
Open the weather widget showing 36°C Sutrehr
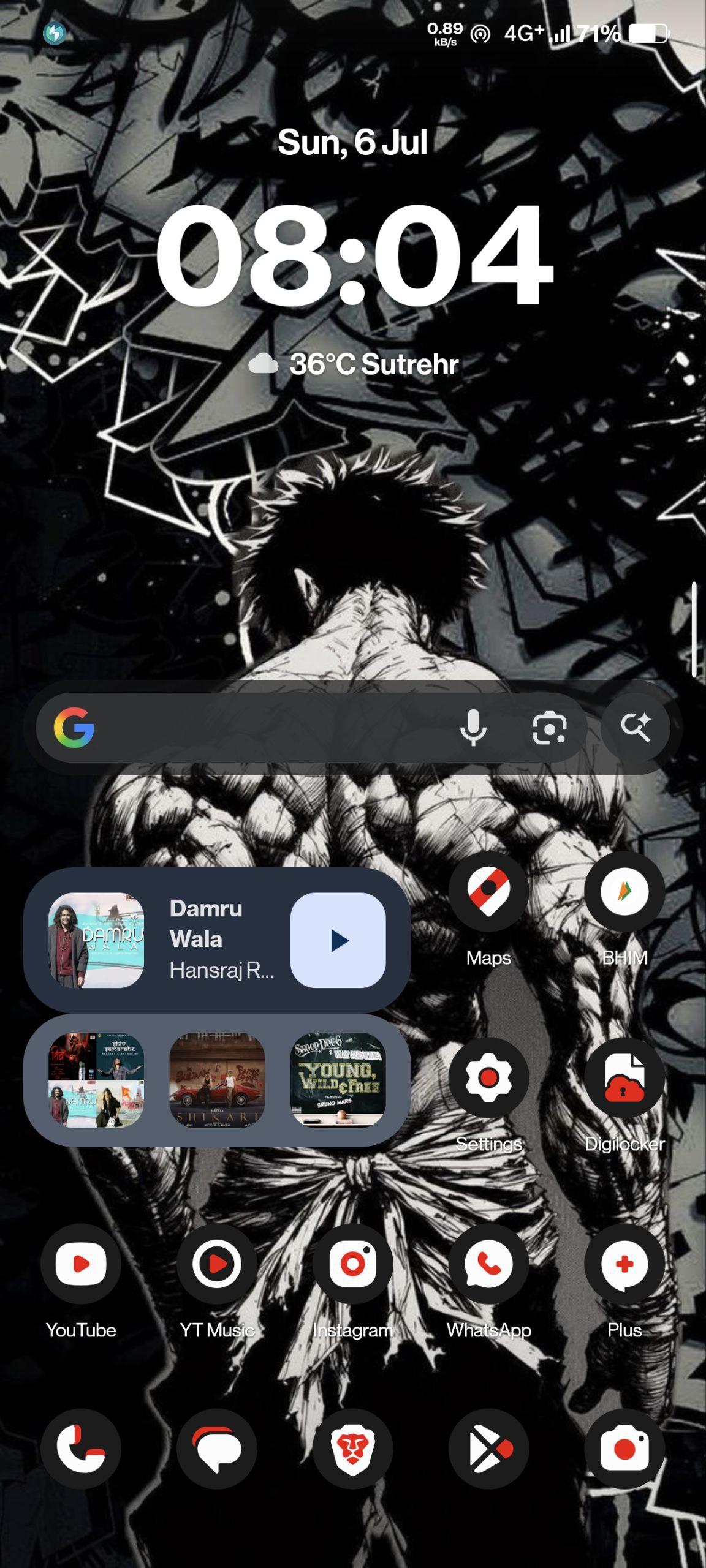tap(353, 364)
